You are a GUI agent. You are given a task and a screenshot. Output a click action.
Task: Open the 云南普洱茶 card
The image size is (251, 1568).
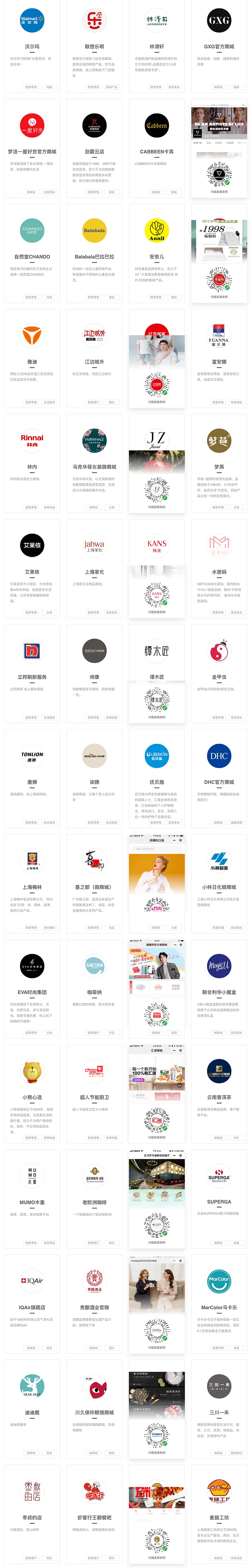219,1097
